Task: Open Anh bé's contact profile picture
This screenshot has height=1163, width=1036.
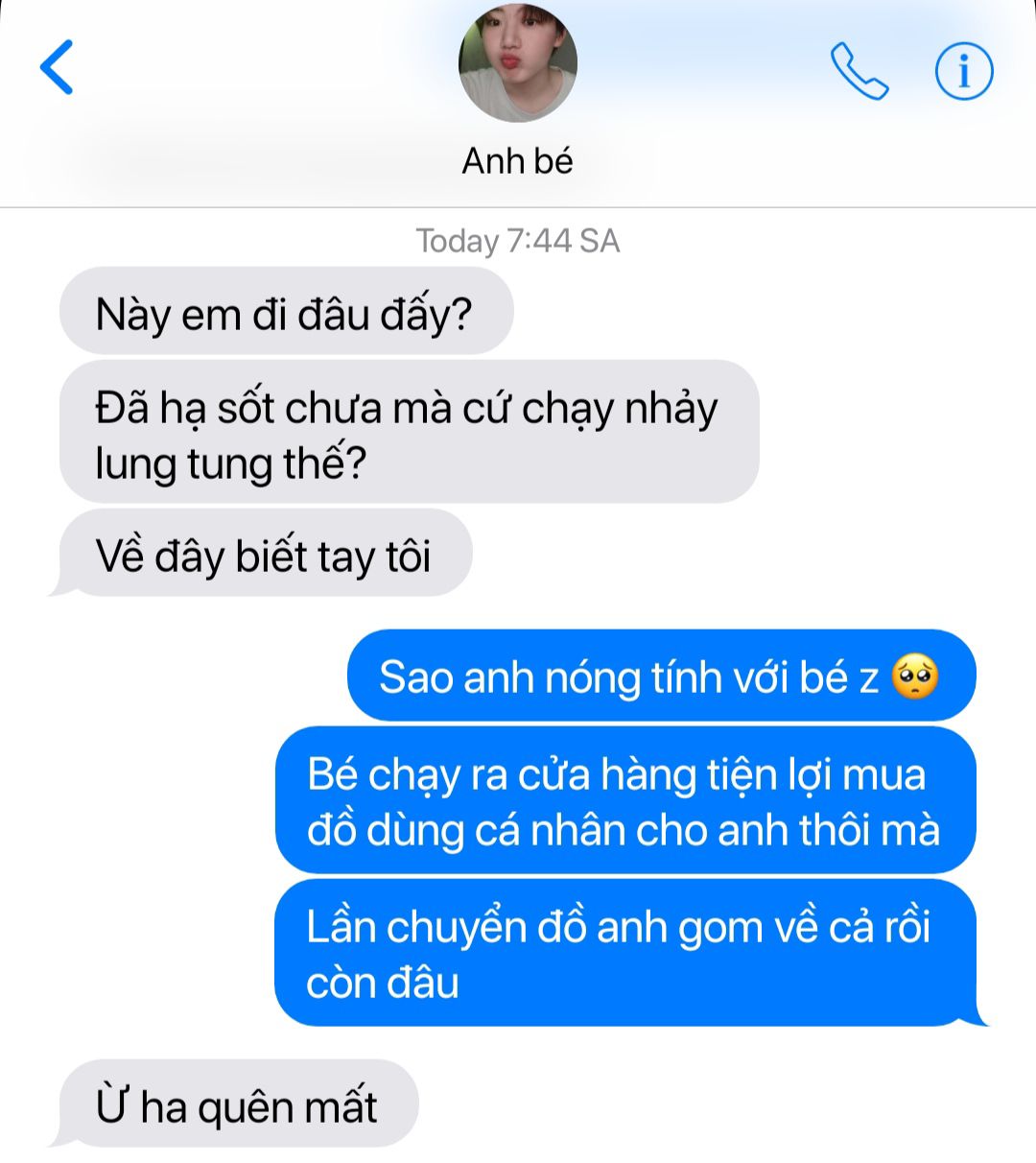Action: pos(518,63)
